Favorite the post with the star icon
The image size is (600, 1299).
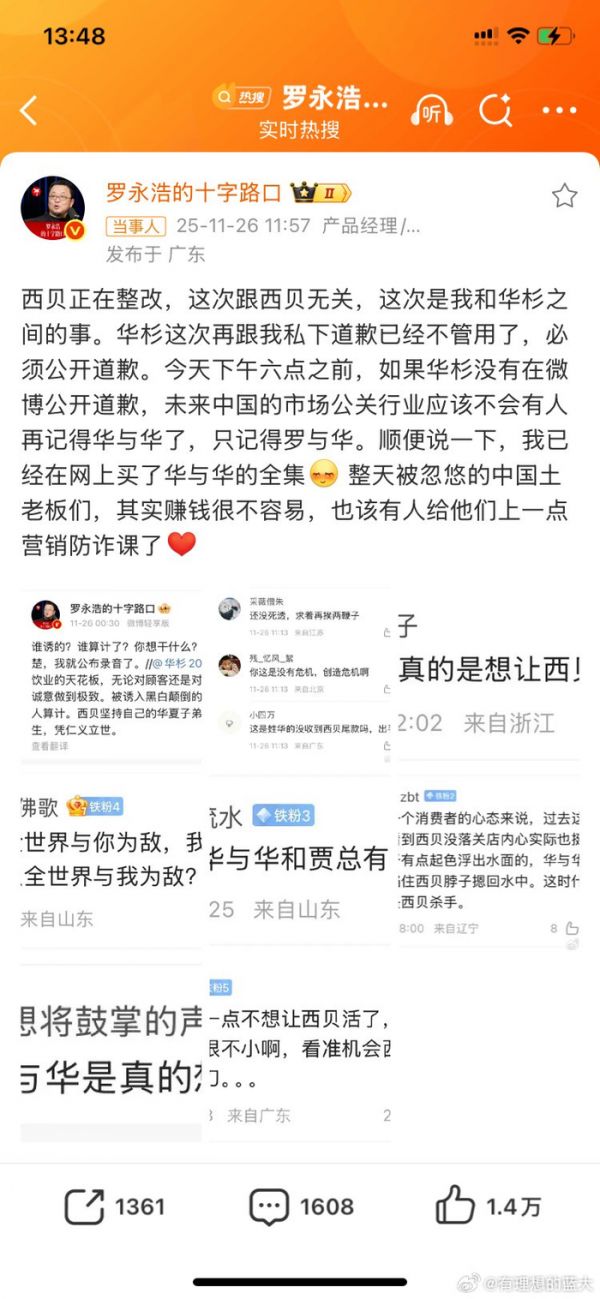click(564, 195)
